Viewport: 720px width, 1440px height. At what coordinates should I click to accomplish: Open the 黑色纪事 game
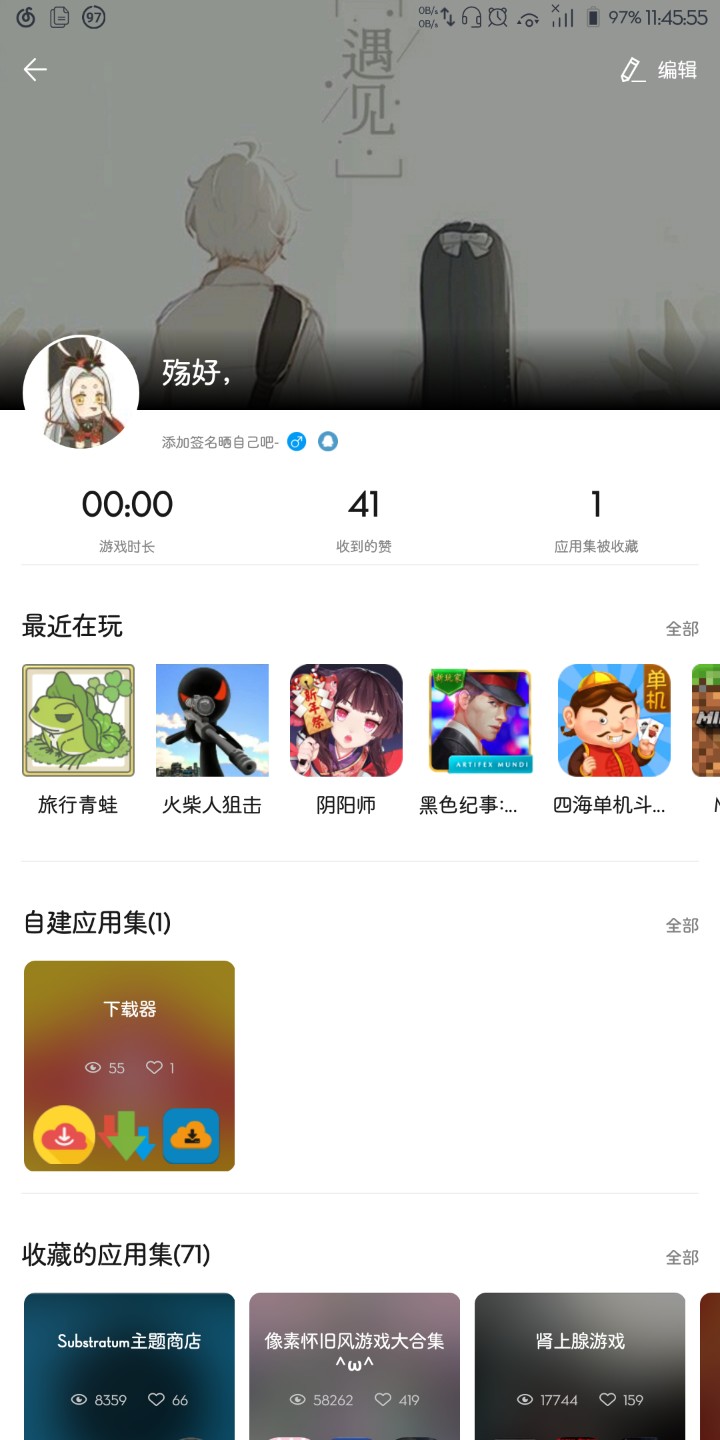point(480,740)
